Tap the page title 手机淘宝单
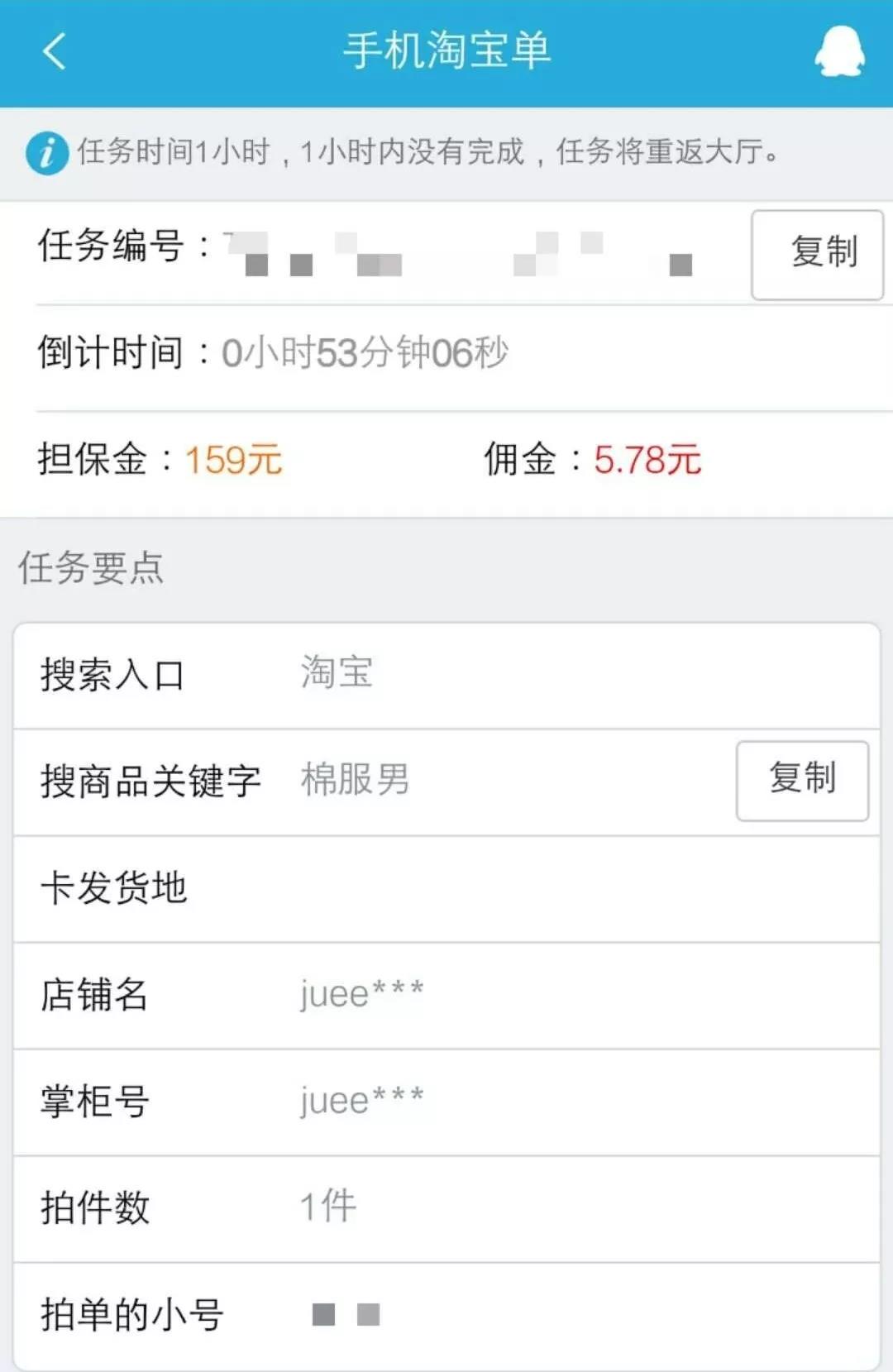This screenshot has width=893, height=1372. (446, 51)
